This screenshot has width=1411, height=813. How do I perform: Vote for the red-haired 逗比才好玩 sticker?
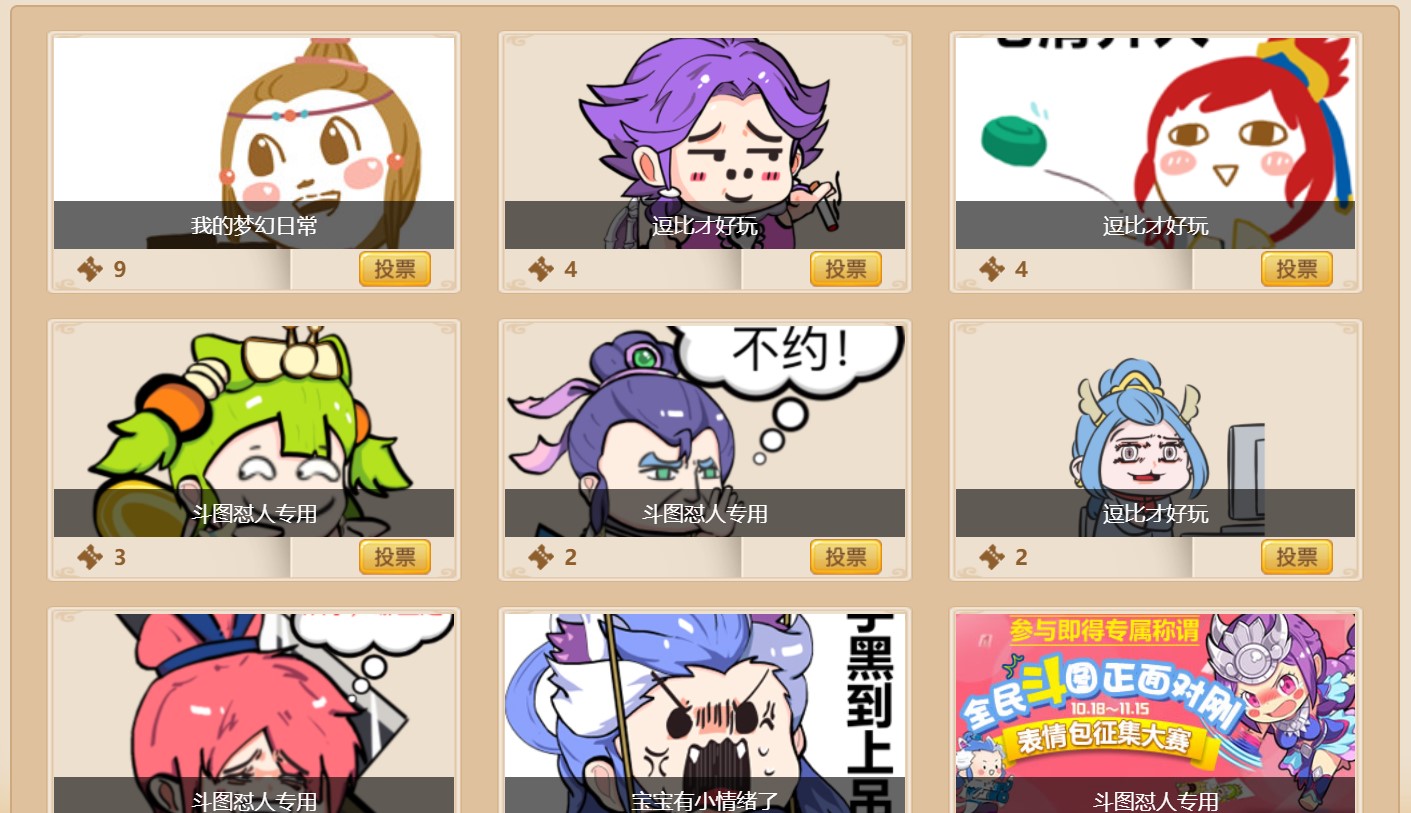[1296, 269]
